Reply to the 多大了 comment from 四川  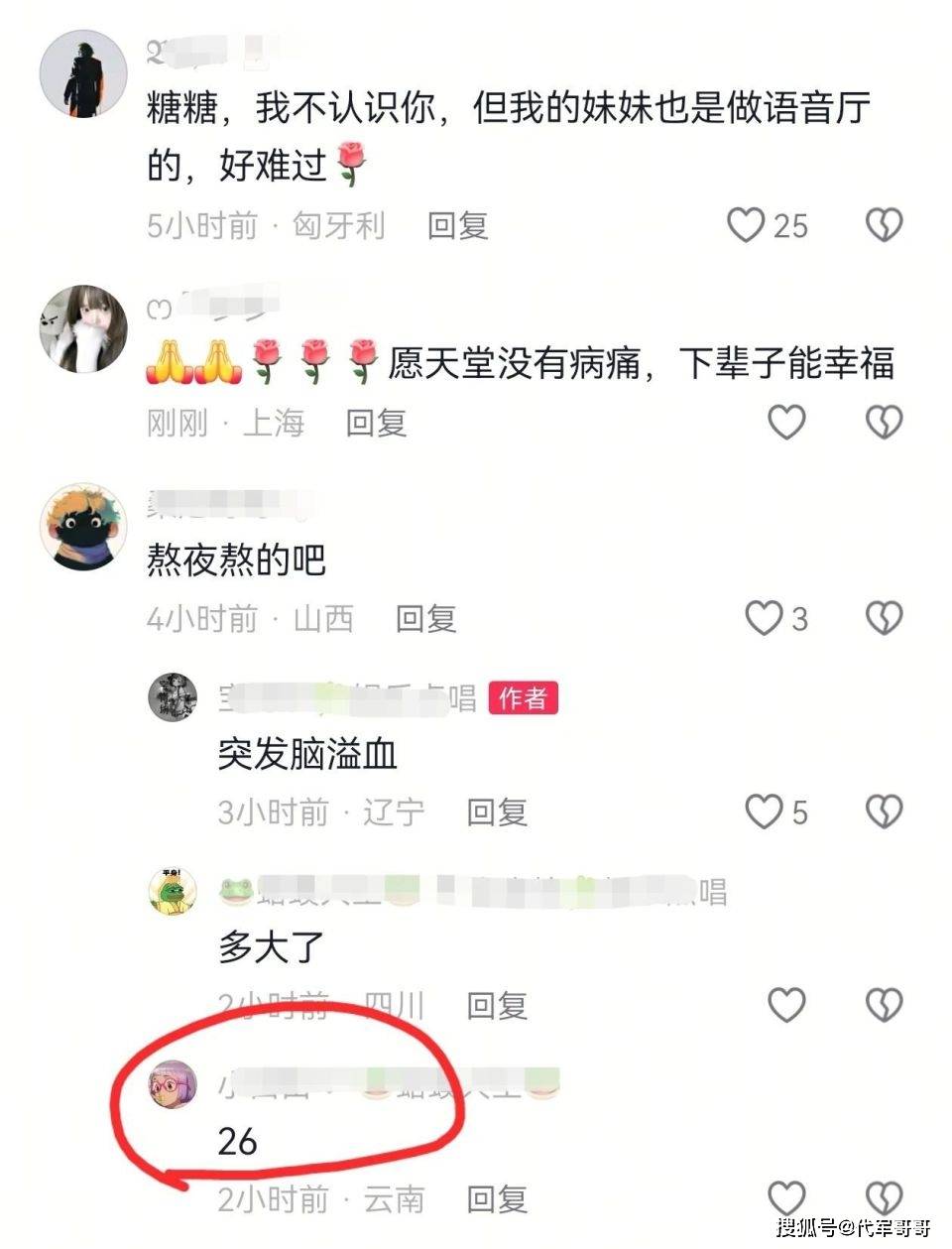(497, 1005)
